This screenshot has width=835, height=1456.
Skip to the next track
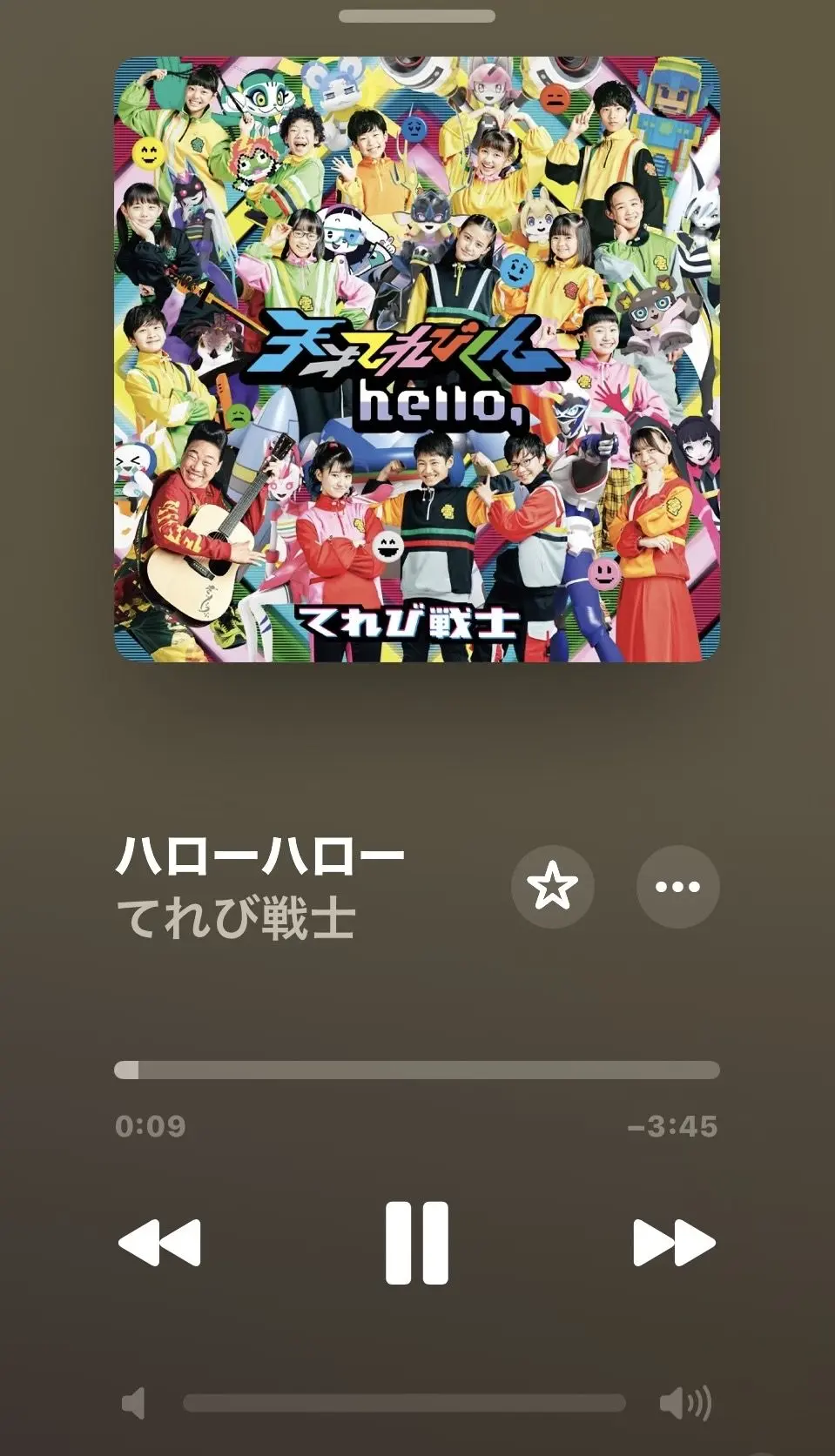click(674, 1243)
